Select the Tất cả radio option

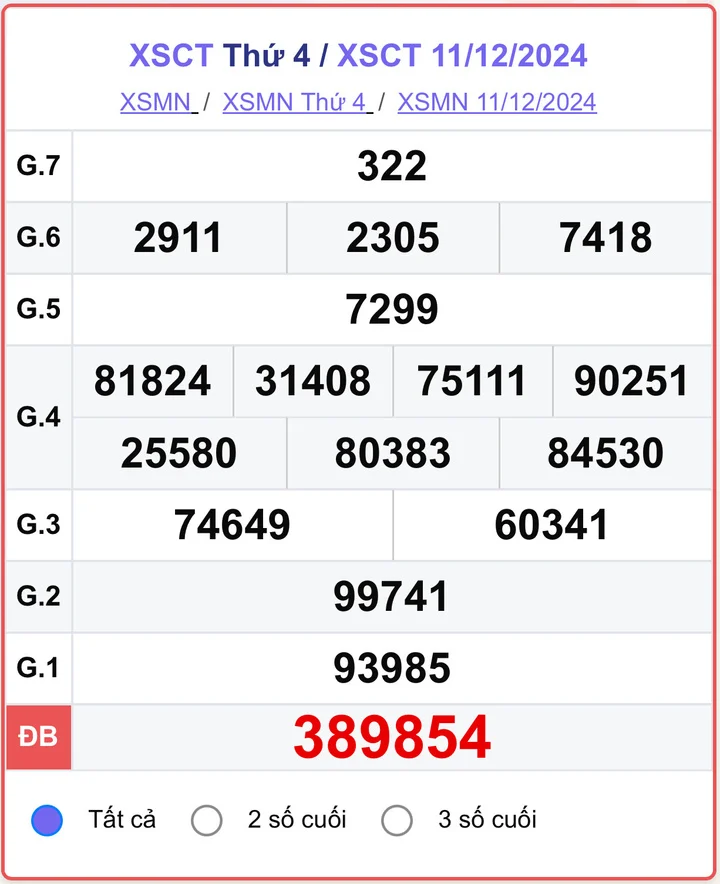pos(47,820)
